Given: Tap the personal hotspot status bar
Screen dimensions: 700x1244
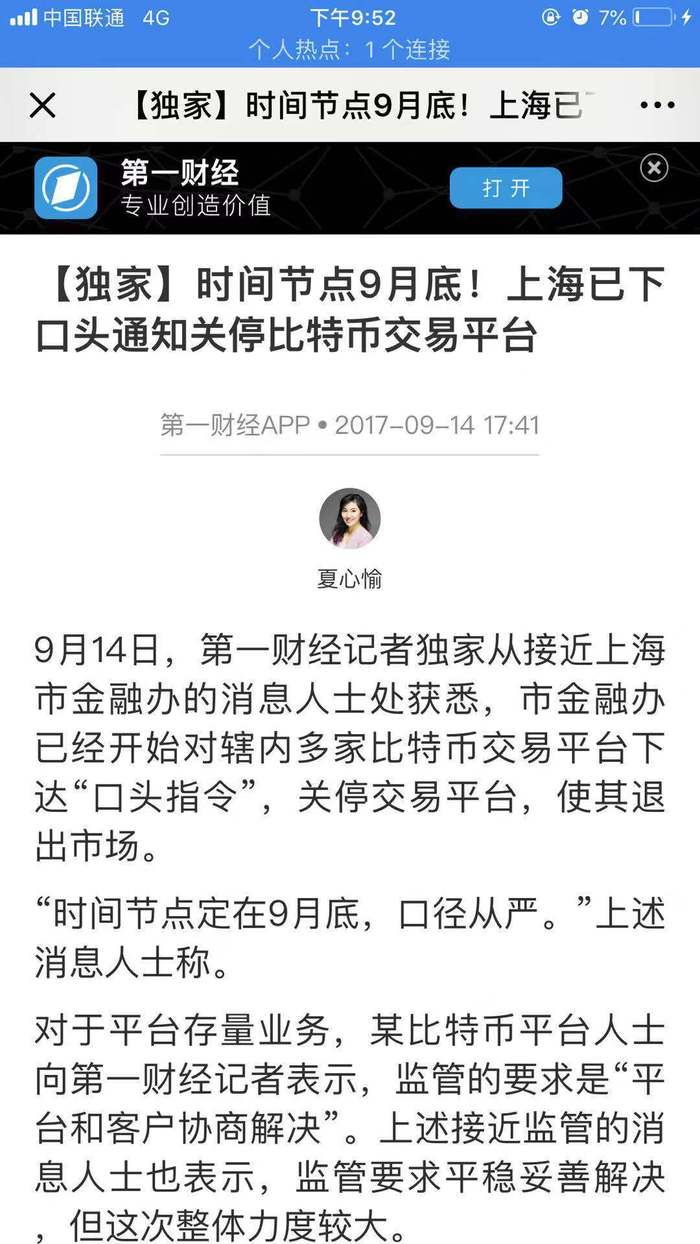Looking at the screenshot, I should [350, 48].
